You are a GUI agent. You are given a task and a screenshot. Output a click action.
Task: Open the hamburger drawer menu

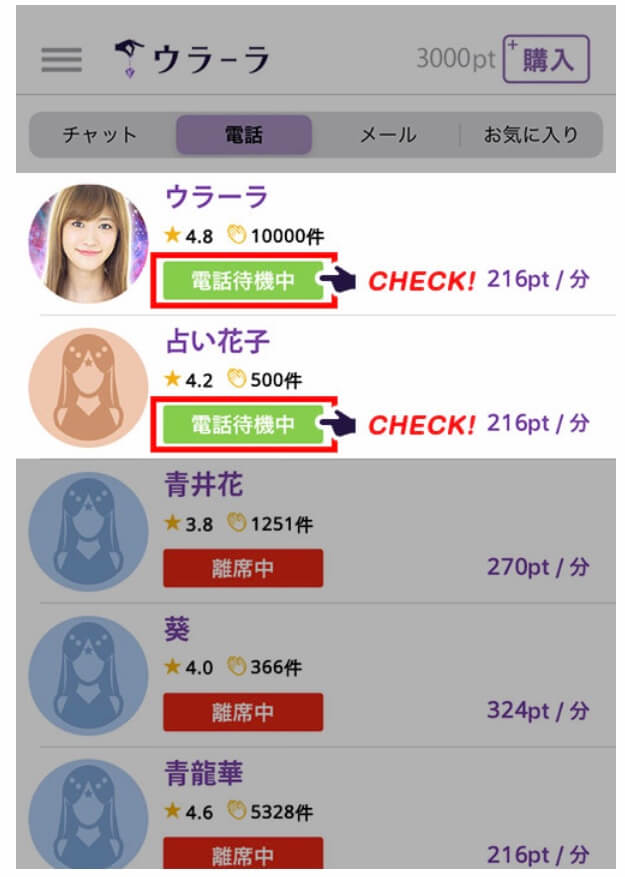(x=61, y=59)
